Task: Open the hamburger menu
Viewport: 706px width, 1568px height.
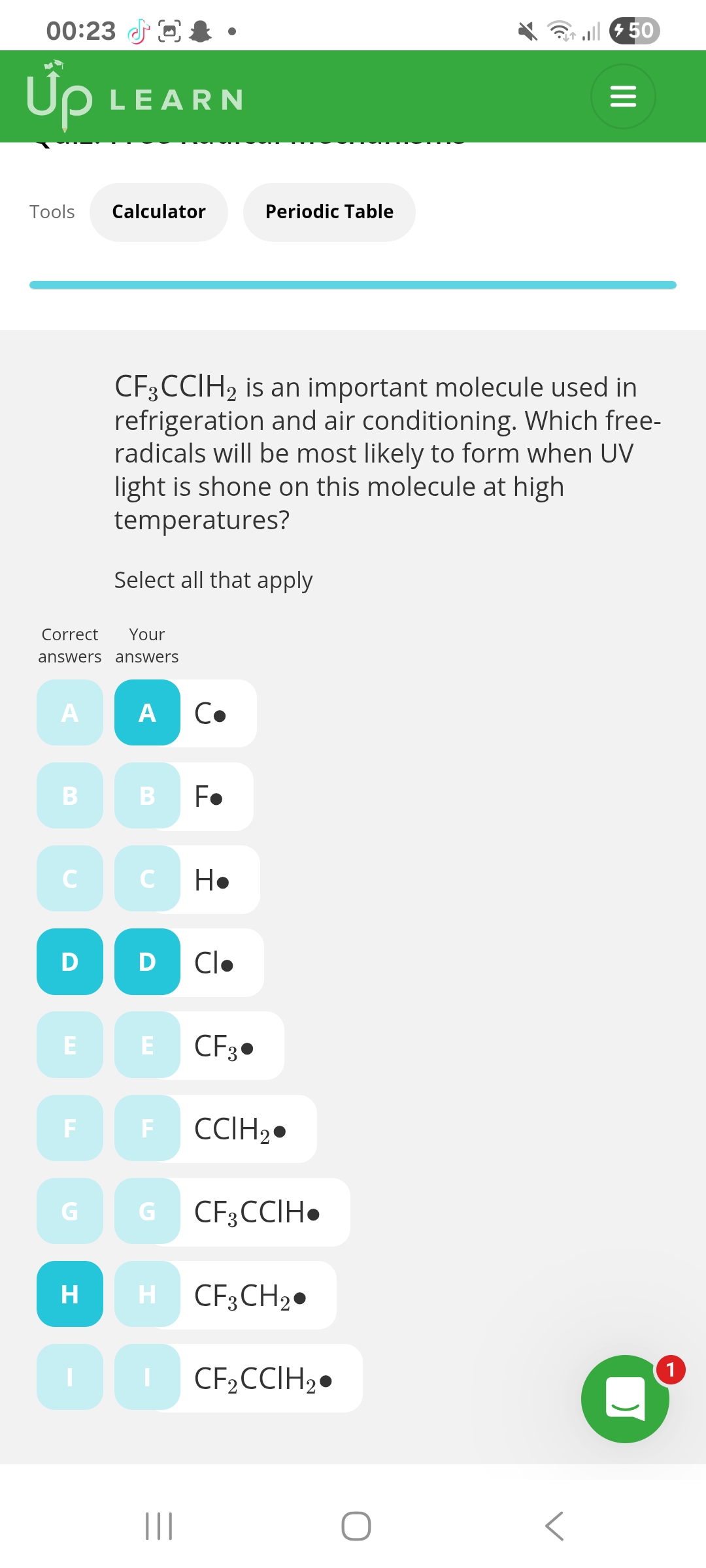Action: point(623,97)
